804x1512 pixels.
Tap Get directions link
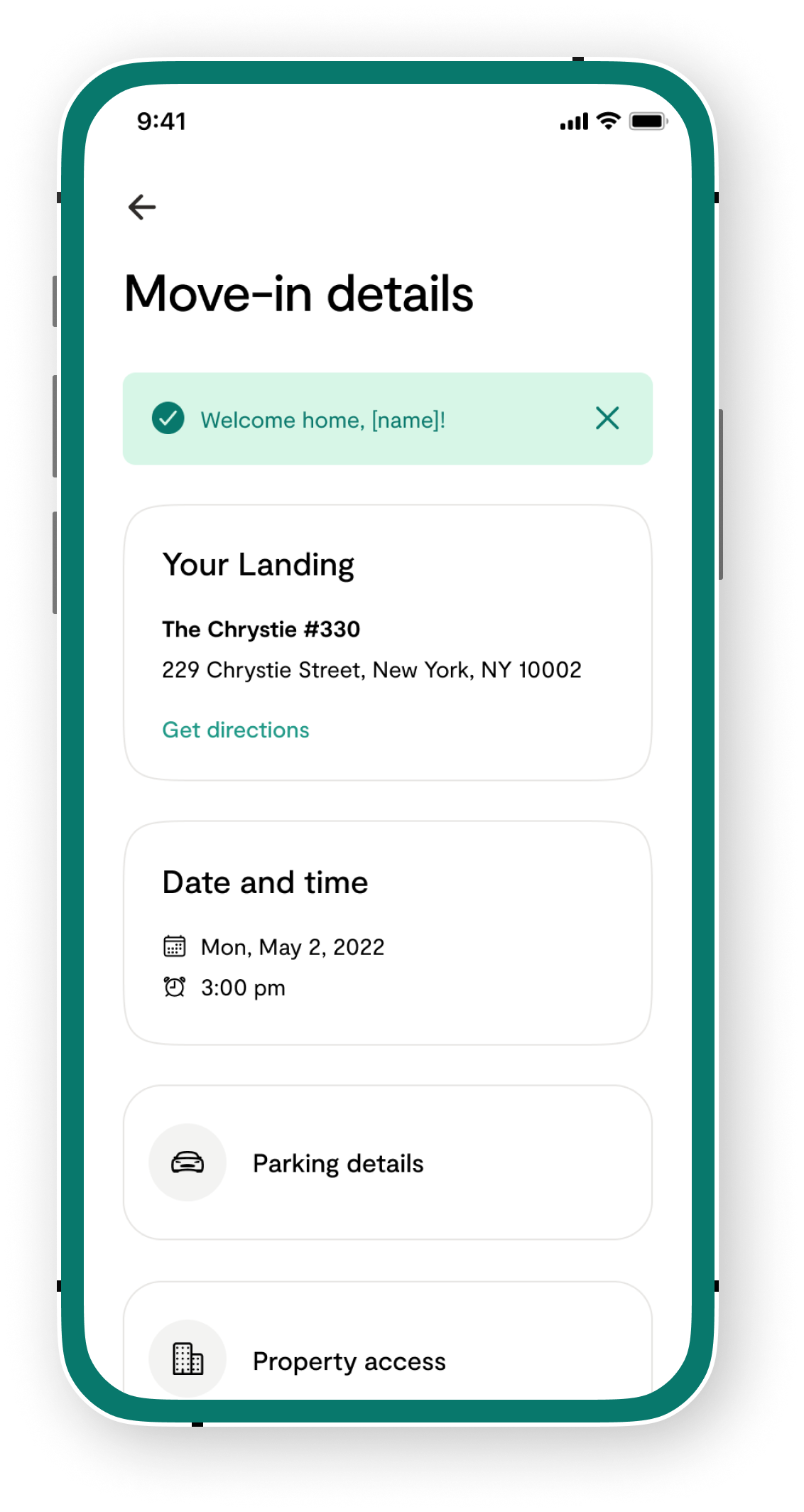coord(236,730)
